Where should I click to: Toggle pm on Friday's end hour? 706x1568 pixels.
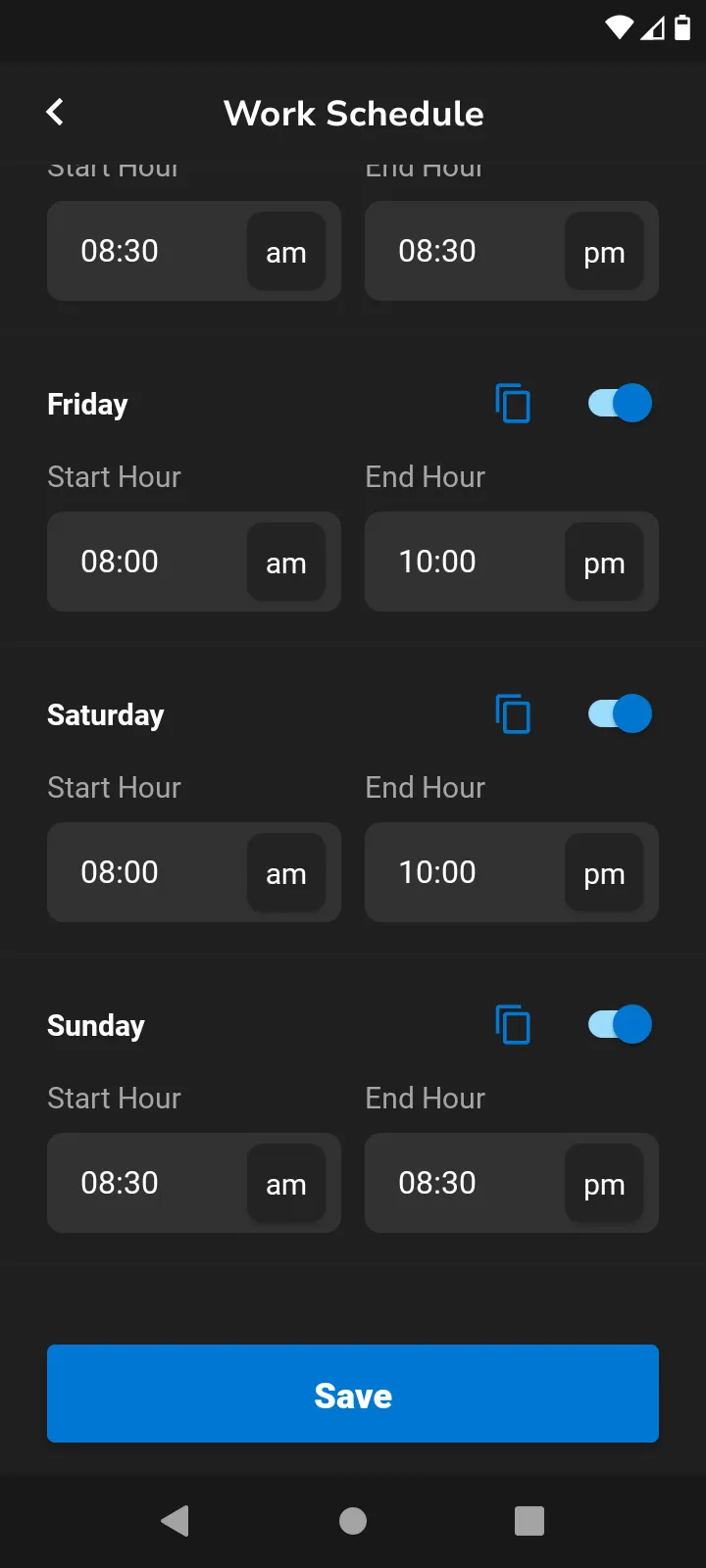coord(604,563)
